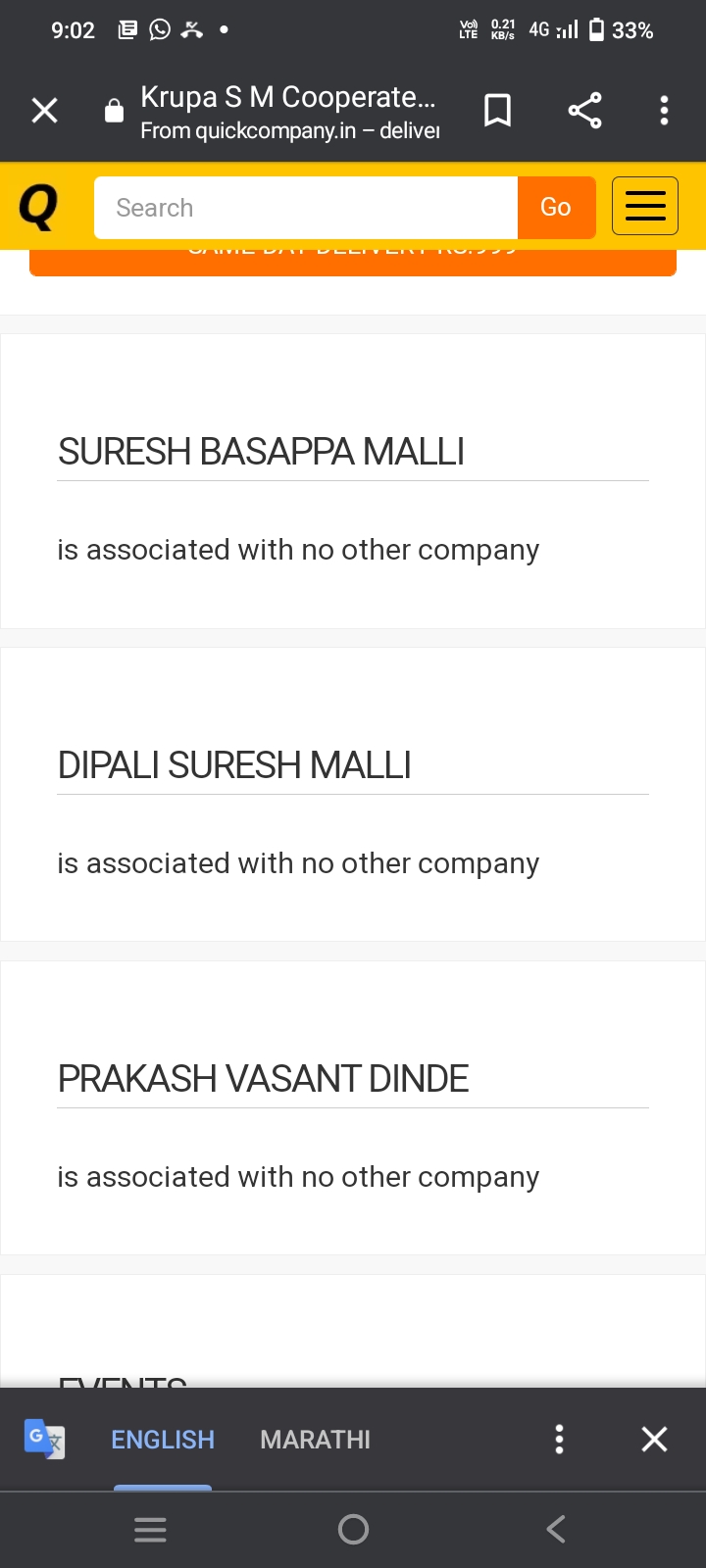Viewport: 706px width, 1568px height.
Task: Focus the Search input field
Action: 305,208
